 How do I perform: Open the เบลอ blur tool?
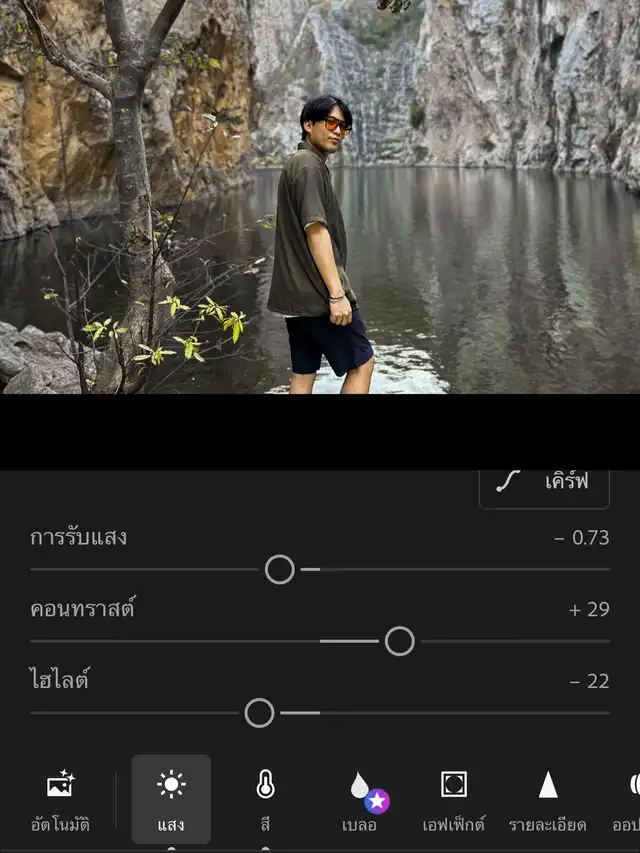click(359, 799)
